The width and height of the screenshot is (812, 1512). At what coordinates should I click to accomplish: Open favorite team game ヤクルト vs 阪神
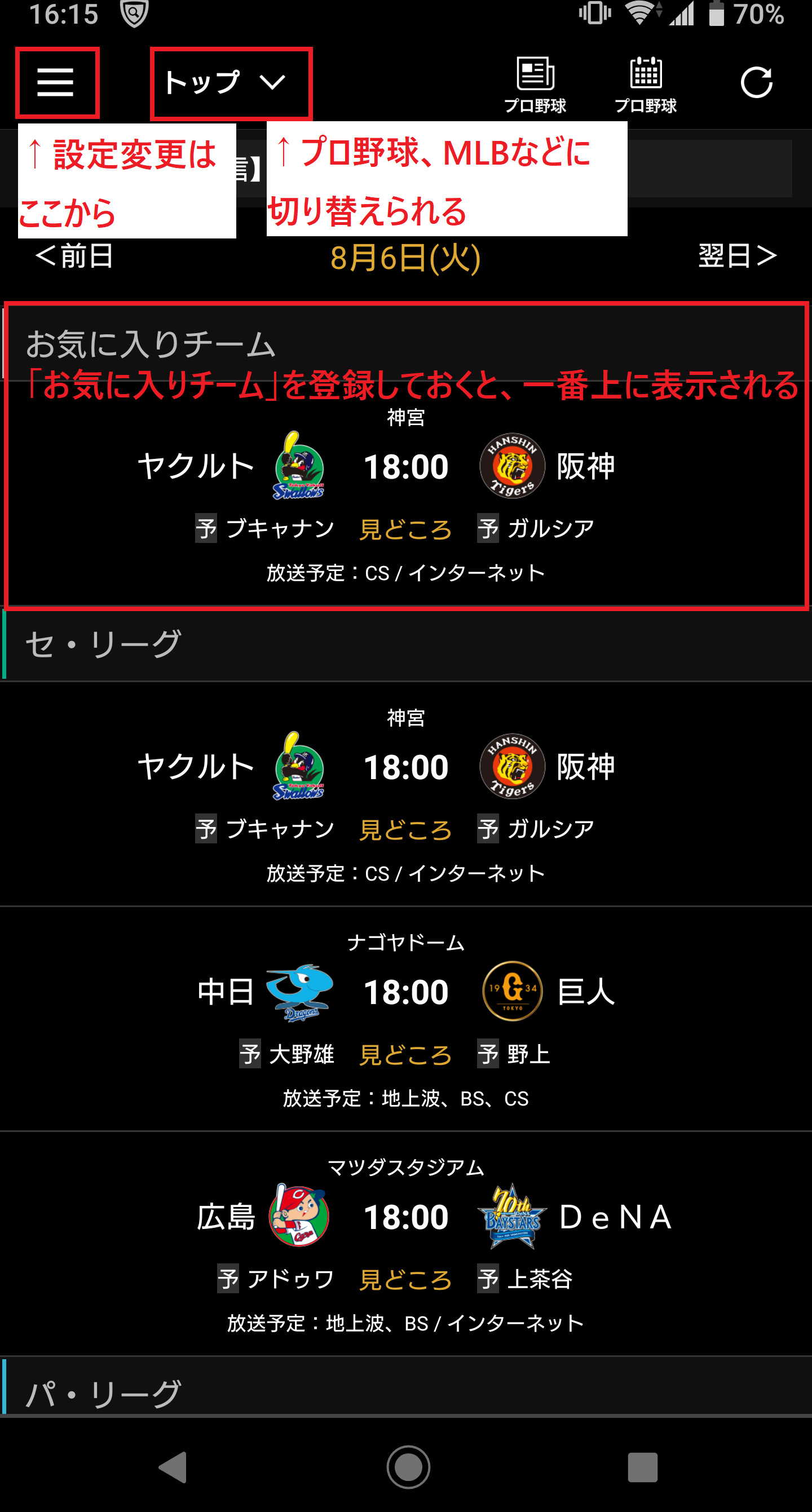[x=405, y=468]
